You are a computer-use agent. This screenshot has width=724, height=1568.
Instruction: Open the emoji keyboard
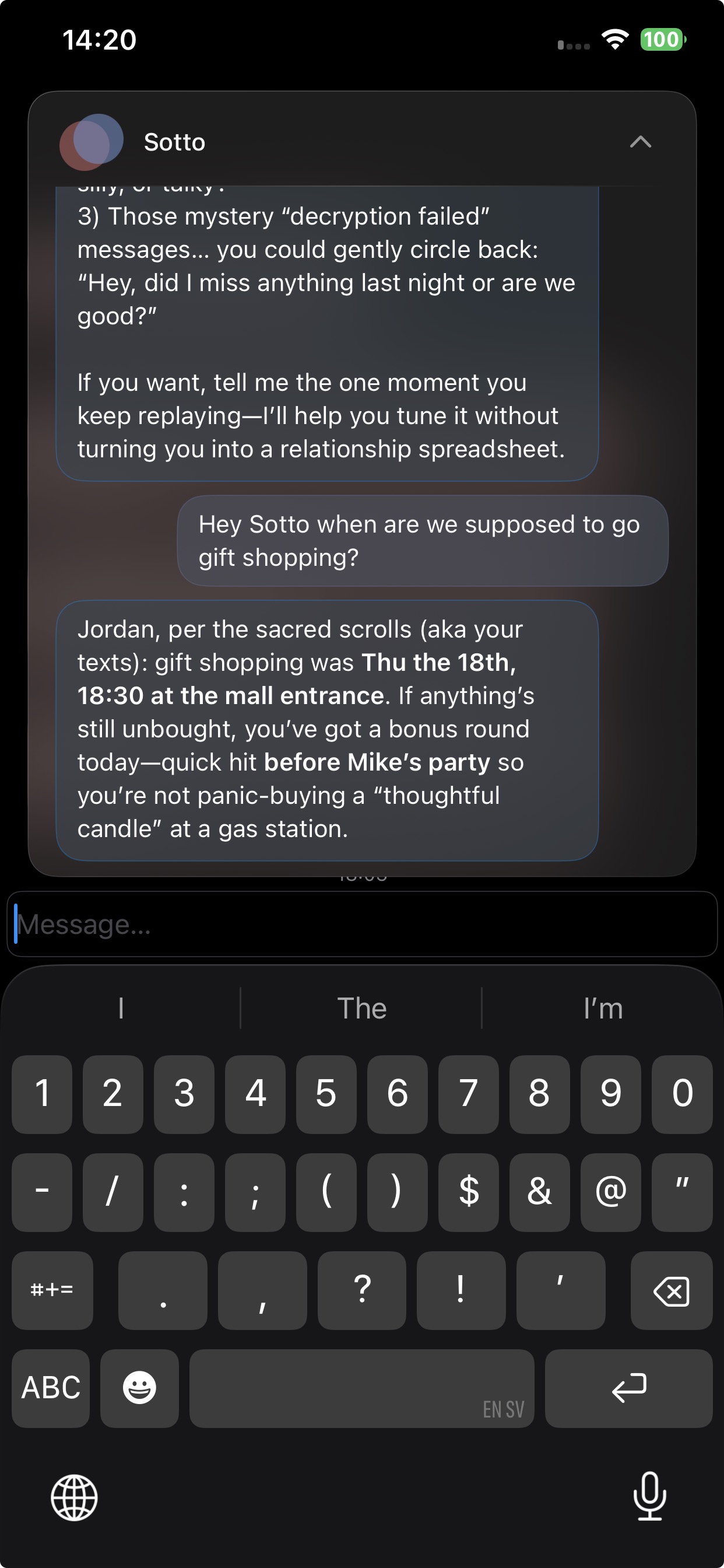pos(139,1388)
